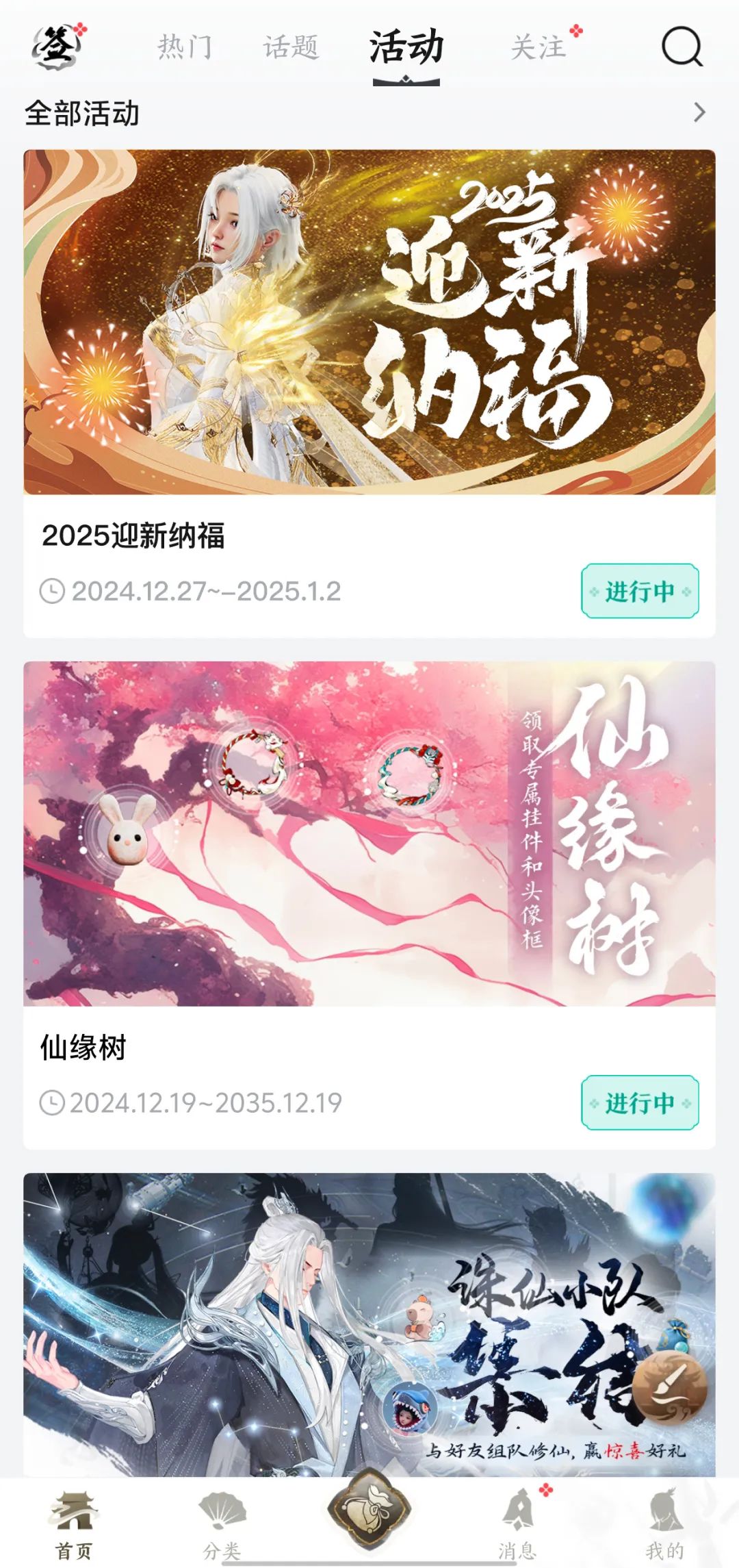
Task: Go to the 首页 bottom tab
Action: tap(74, 1524)
